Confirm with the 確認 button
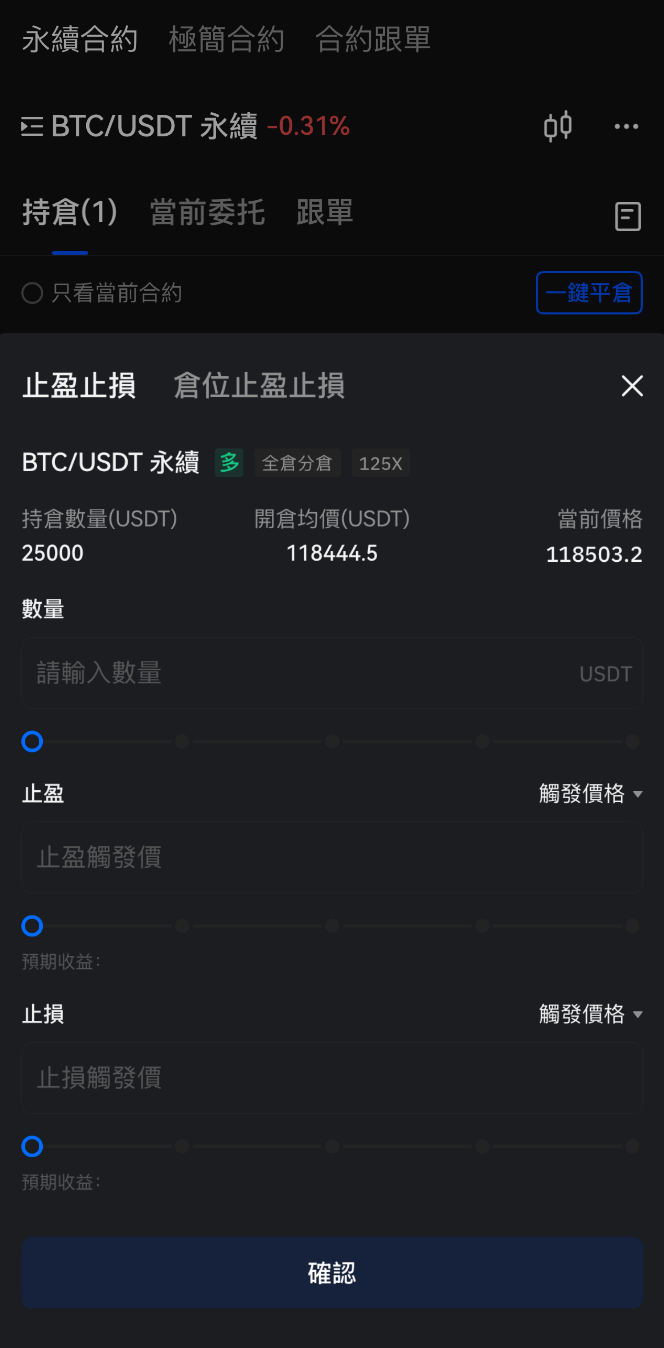This screenshot has height=1348, width=664. pos(332,1273)
